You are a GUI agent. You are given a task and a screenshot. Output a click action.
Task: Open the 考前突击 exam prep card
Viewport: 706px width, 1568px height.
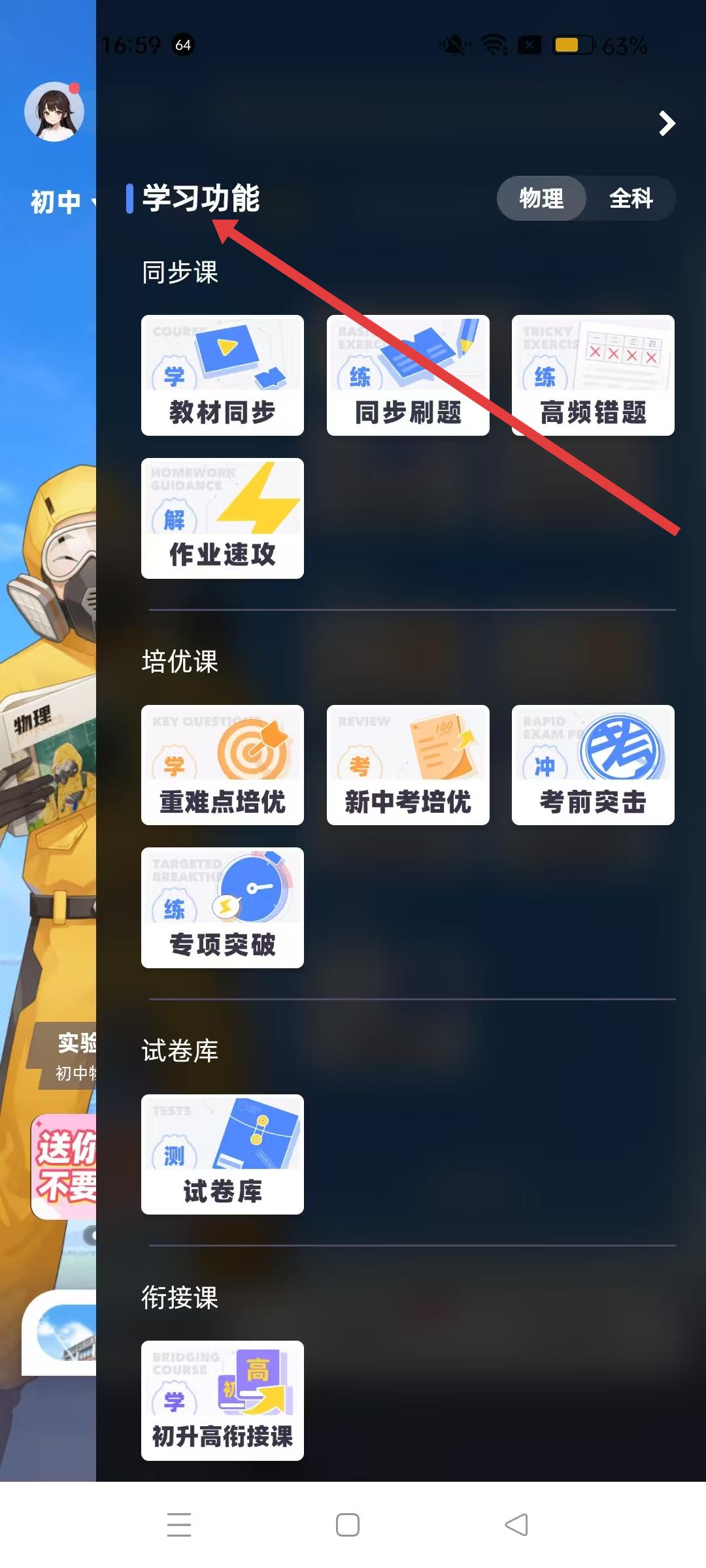click(593, 765)
